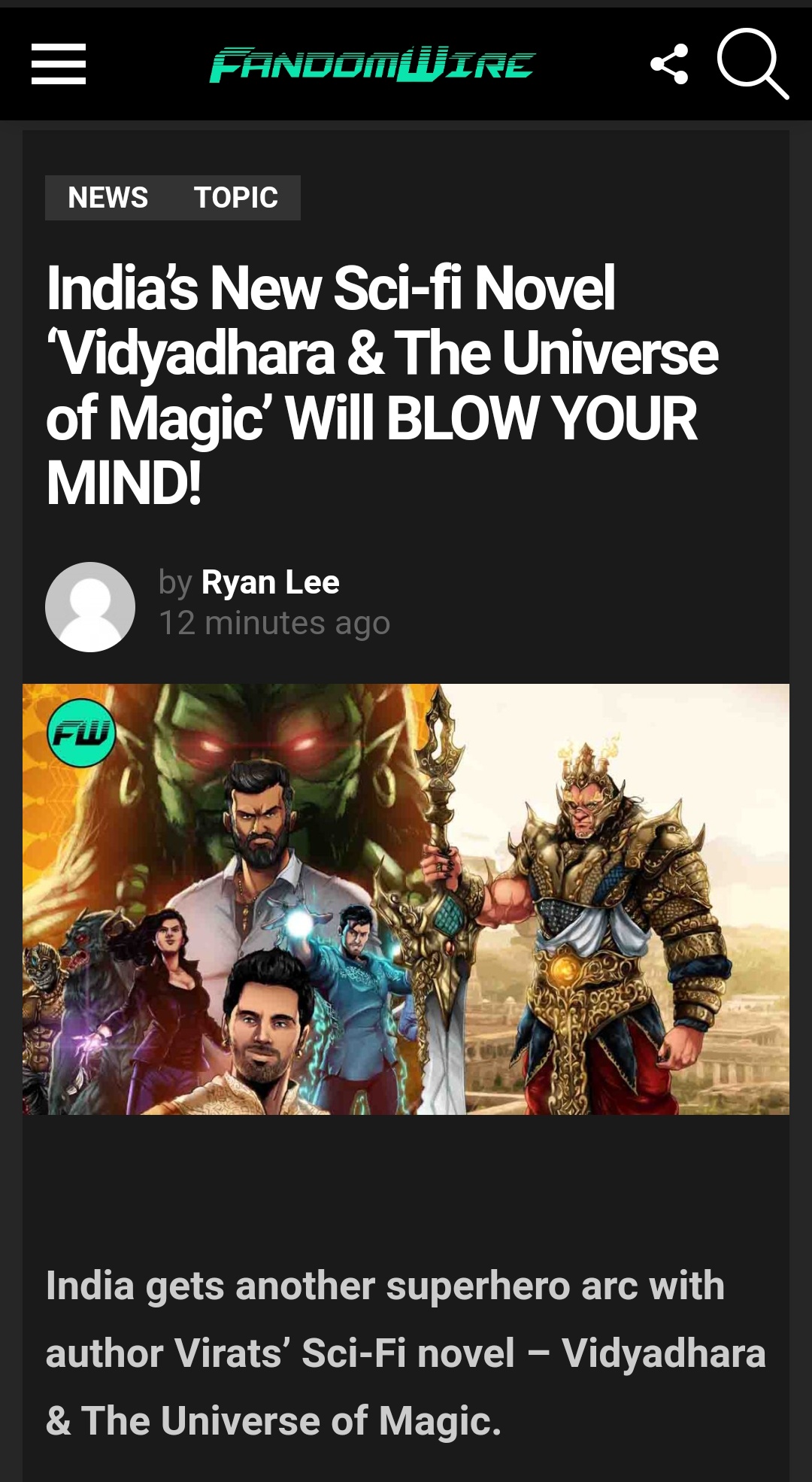Open the article's featured image

406,899
